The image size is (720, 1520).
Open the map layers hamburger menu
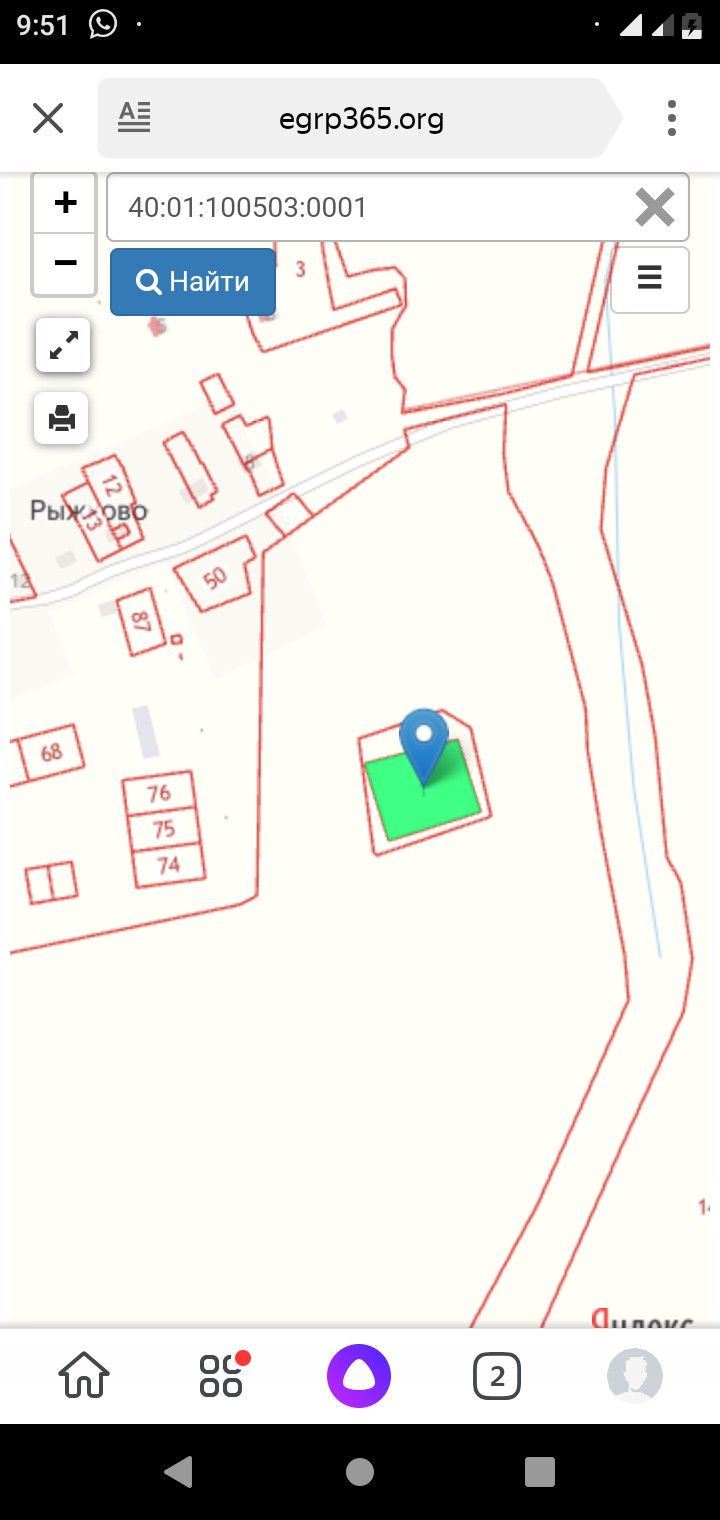pyautogui.click(x=650, y=278)
